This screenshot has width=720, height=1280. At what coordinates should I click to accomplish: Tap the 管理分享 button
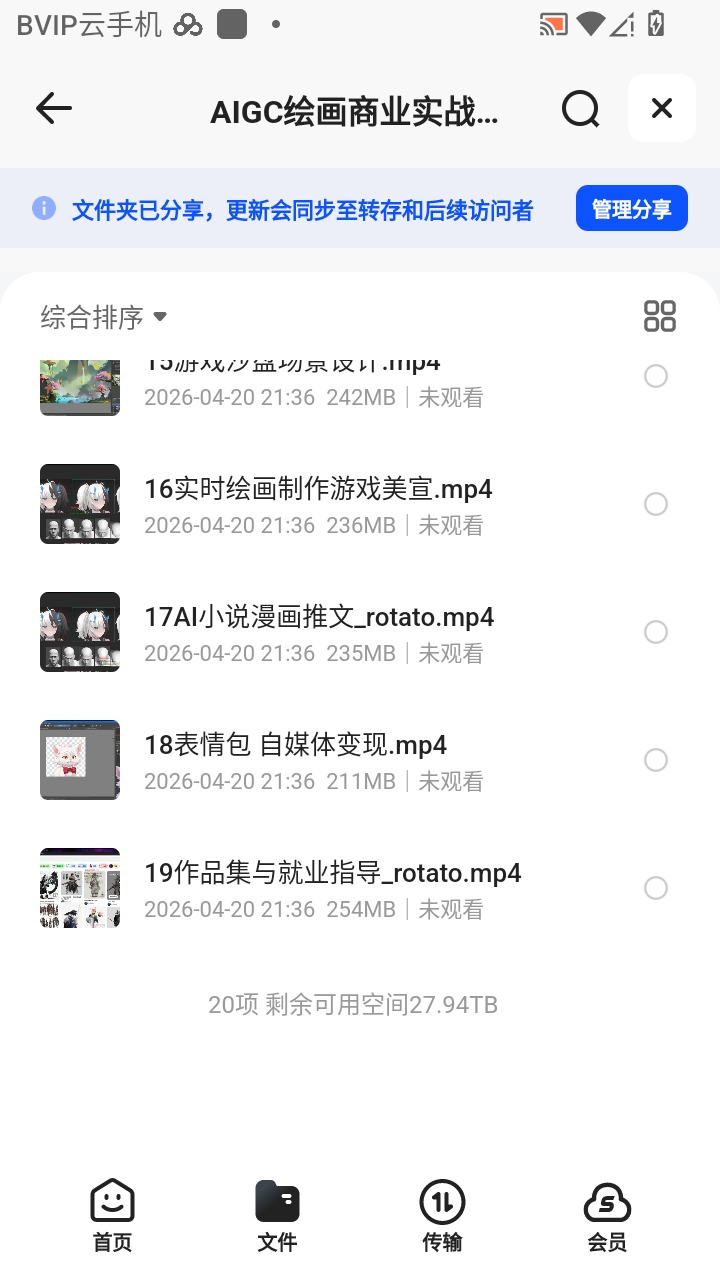tap(632, 208)
